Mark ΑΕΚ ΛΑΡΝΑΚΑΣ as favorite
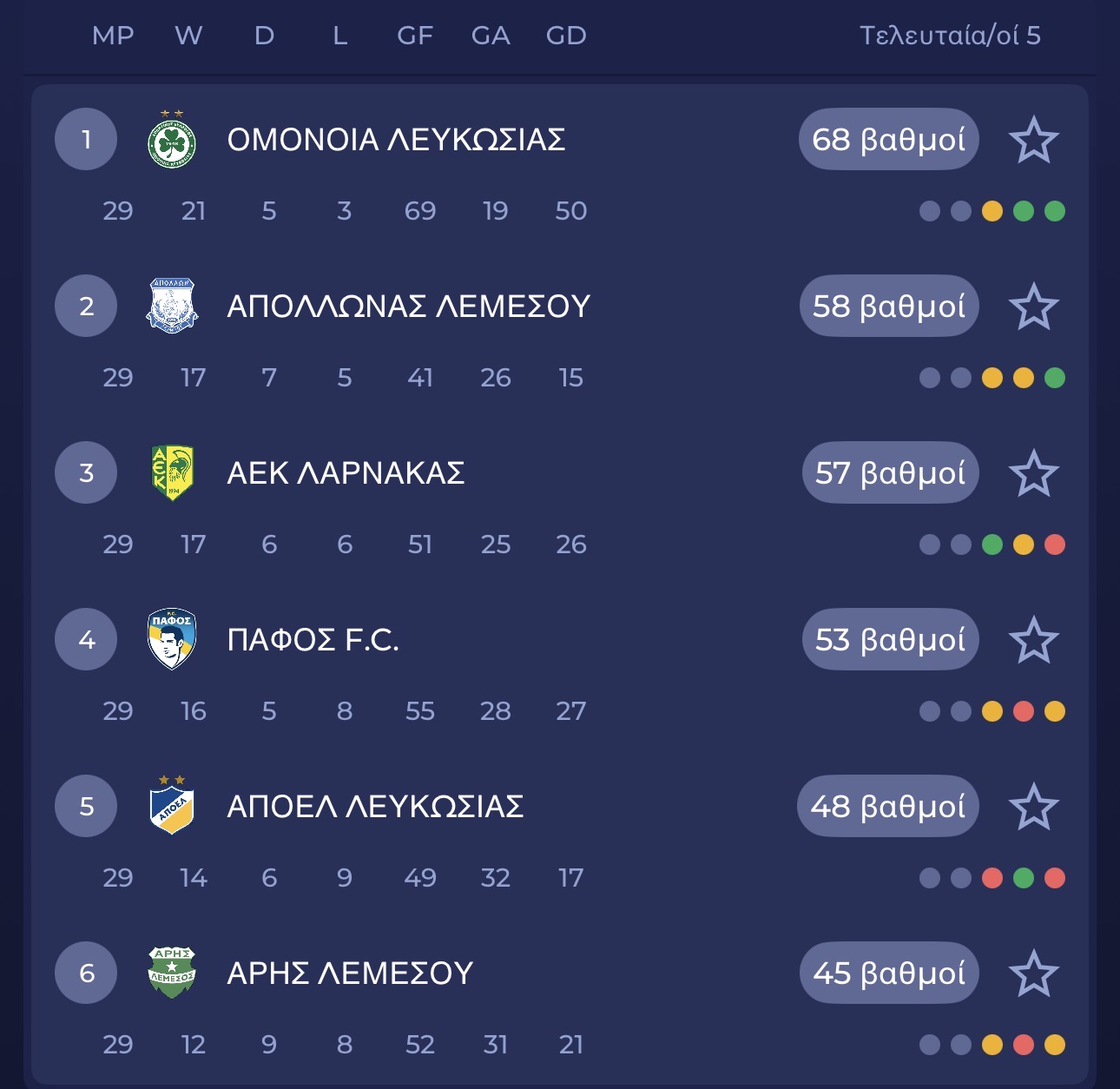1120x1089 pixels. (1033, 473)
